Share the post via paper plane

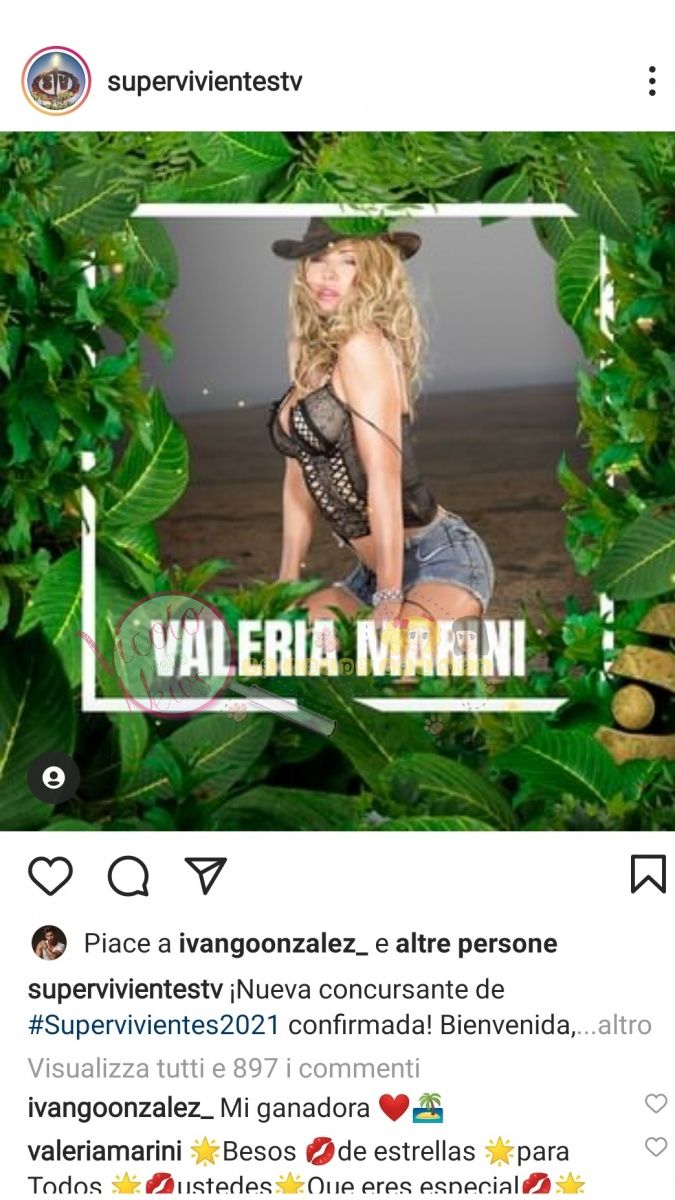point(206,875)
